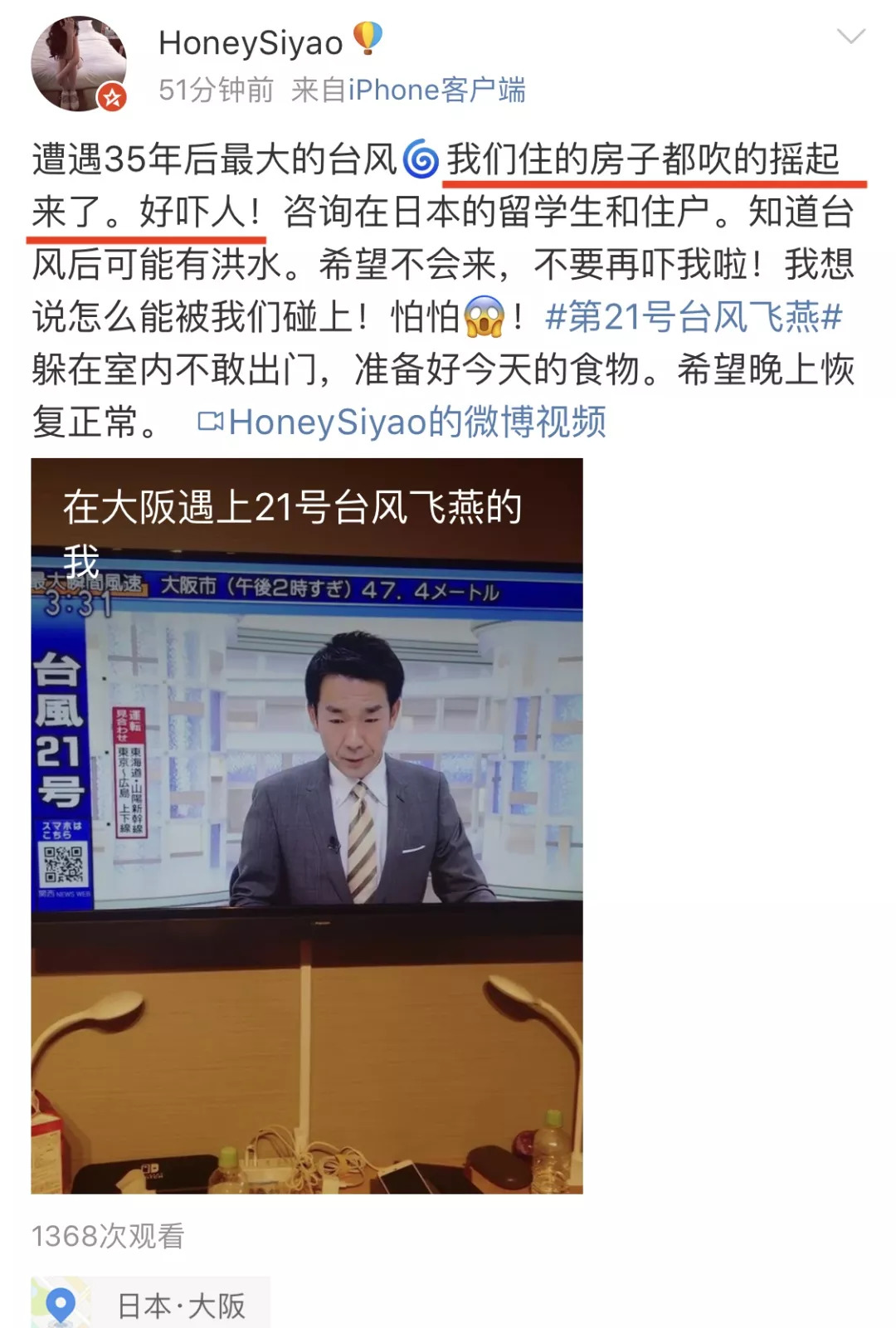Image resolution: width=896 pixels, height=1328 pixels.
Task: Open hashtag #第21号台风飞燕#
Action: 694,317
